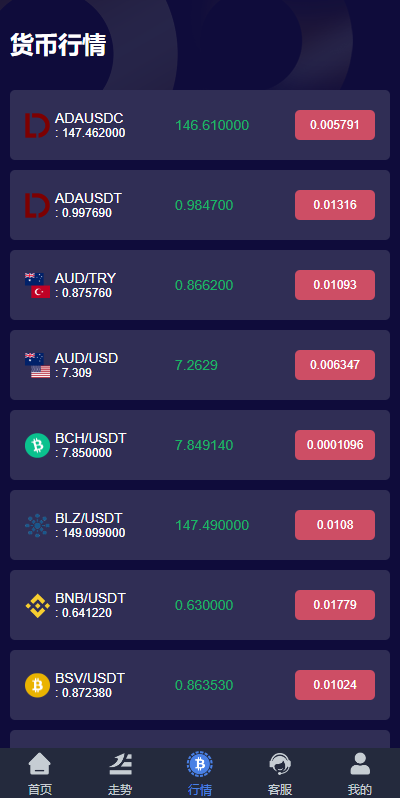
Task: Select the AUD/TRY pair
Action: [200, 284]
